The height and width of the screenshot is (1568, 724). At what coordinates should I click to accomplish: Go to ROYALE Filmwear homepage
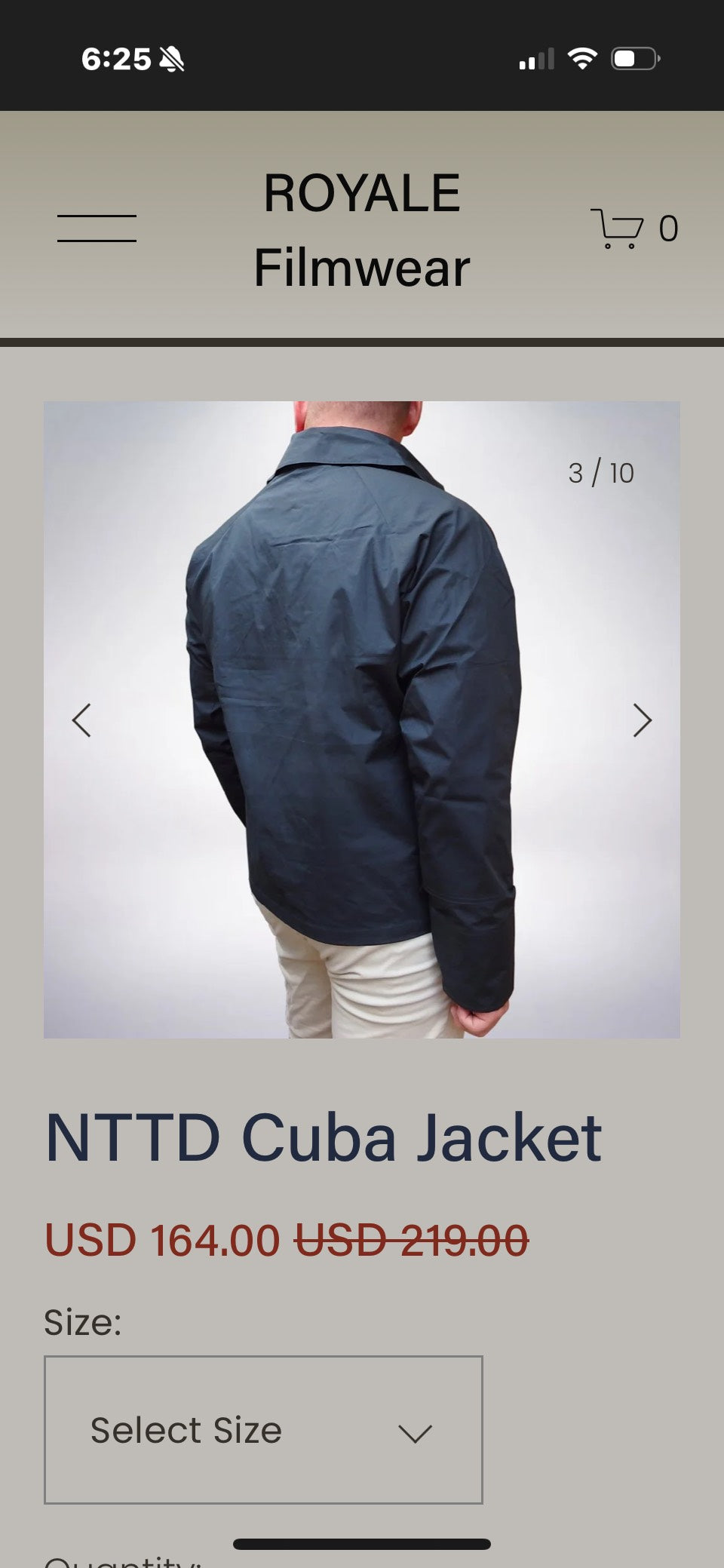(362, 229)
